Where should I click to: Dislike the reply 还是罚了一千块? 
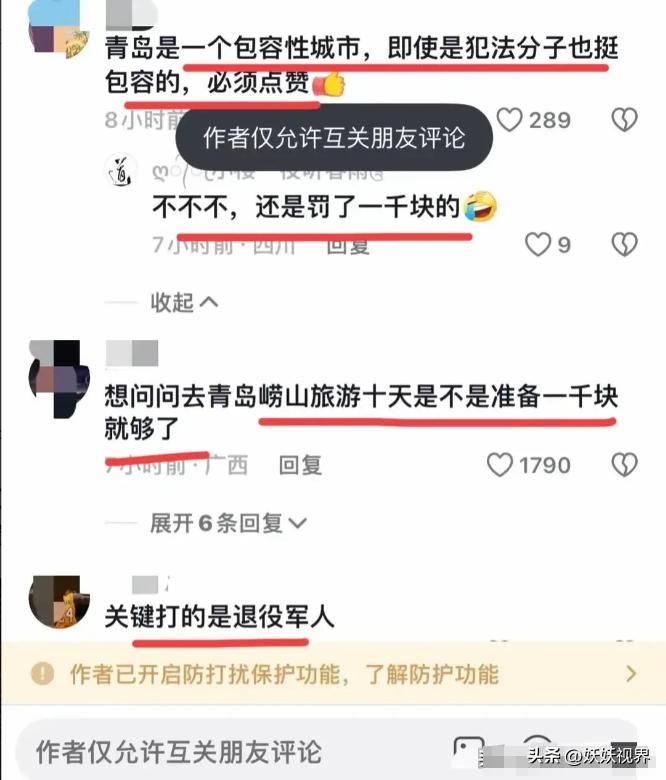(x=624, y=243)
